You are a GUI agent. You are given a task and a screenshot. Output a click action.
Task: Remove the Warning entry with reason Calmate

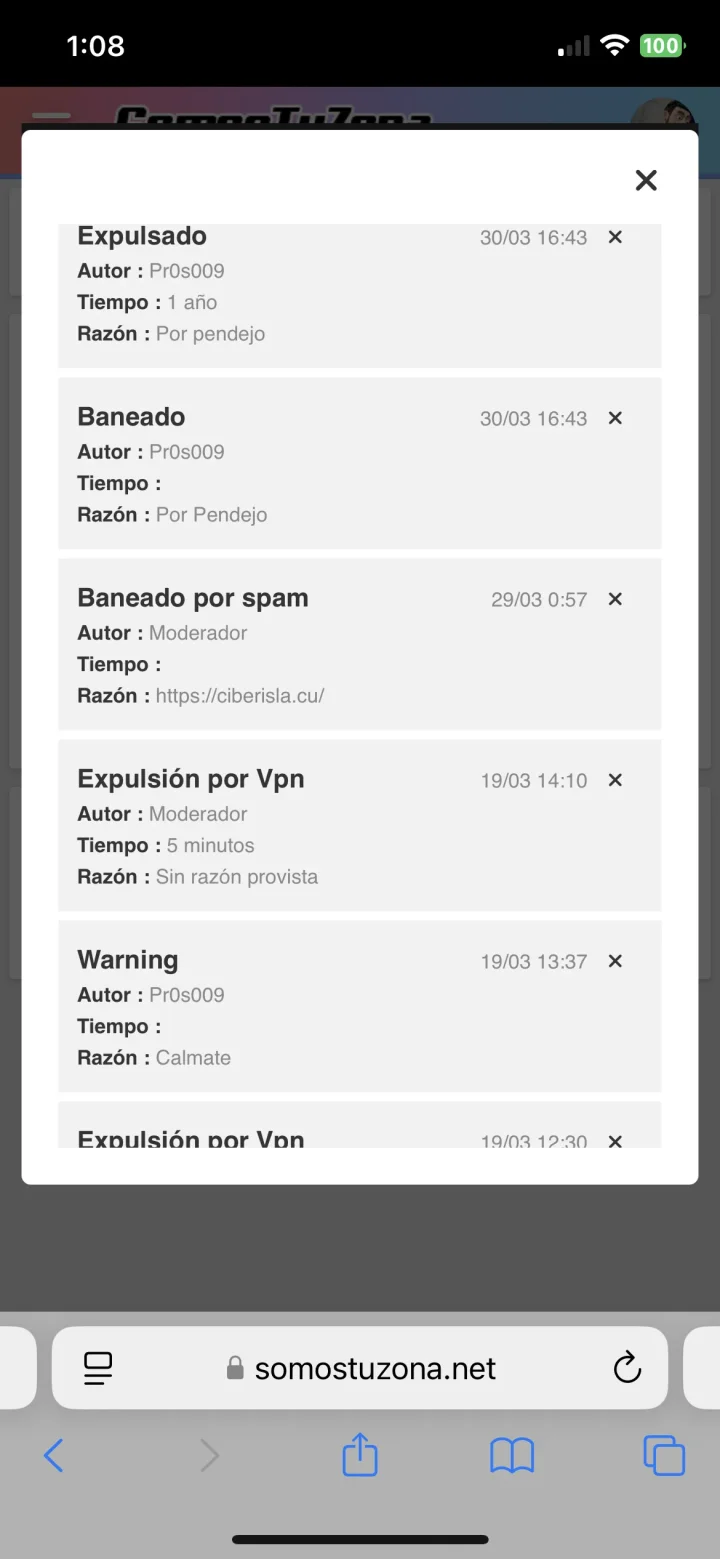pyautogui.click(x=615, y=961)
